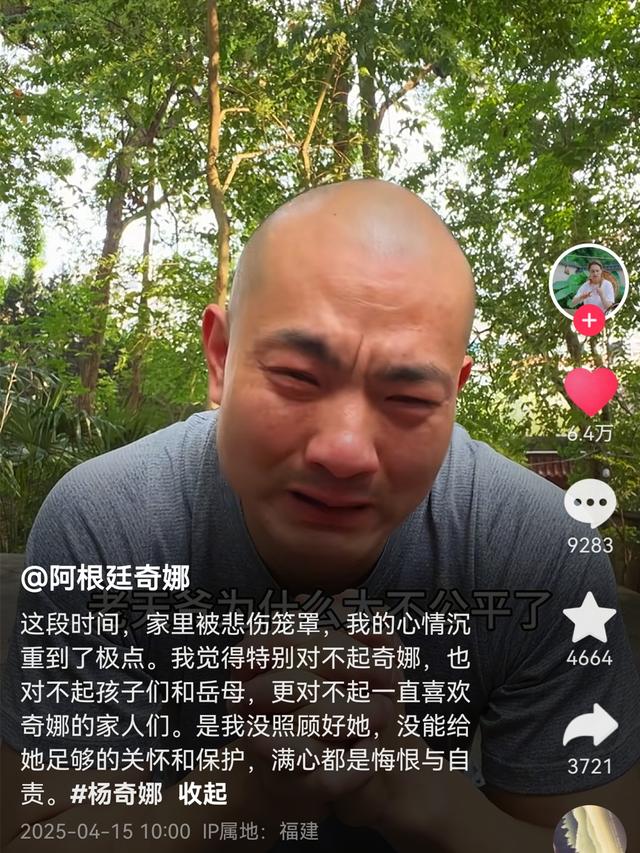Viewport: 640px width, 853px height.
Task: Collapse the caption with 收起
Action: (x=203, y=794)
